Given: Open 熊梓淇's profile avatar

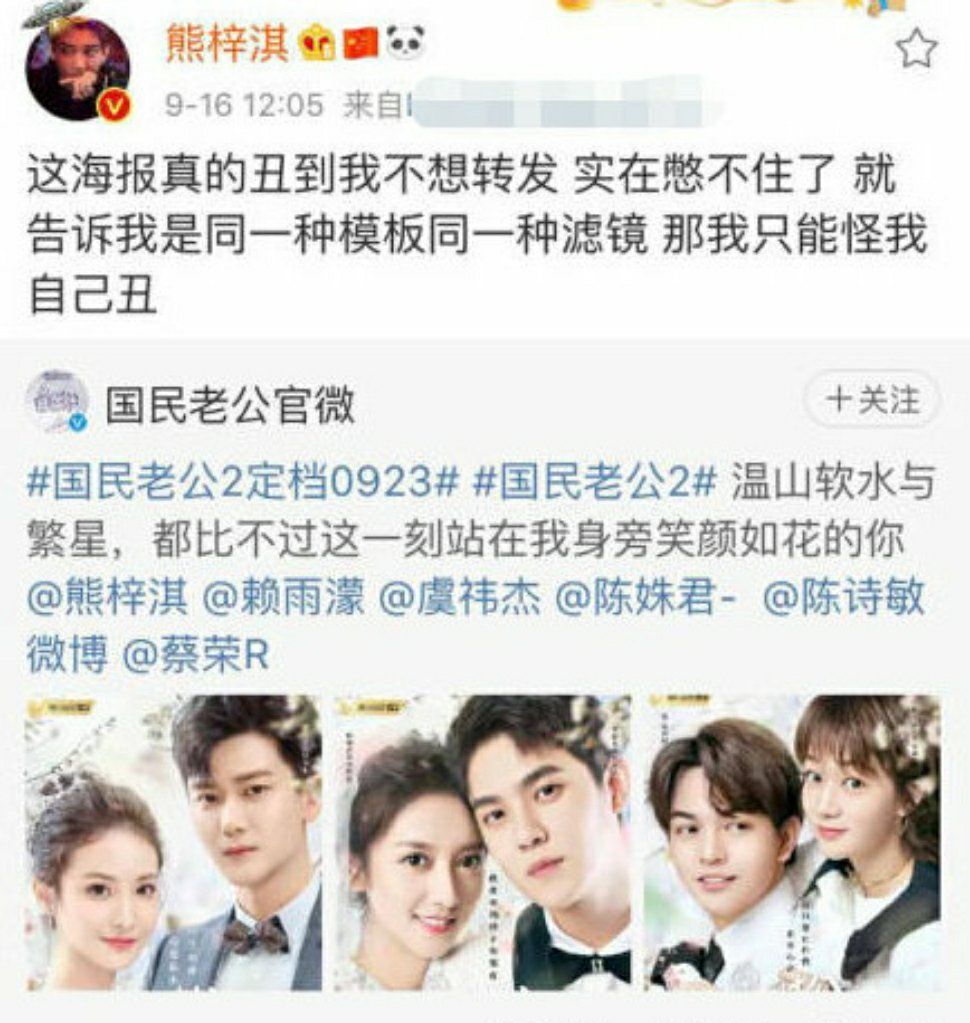Looking at the screenshot, I should click(78, 69).
